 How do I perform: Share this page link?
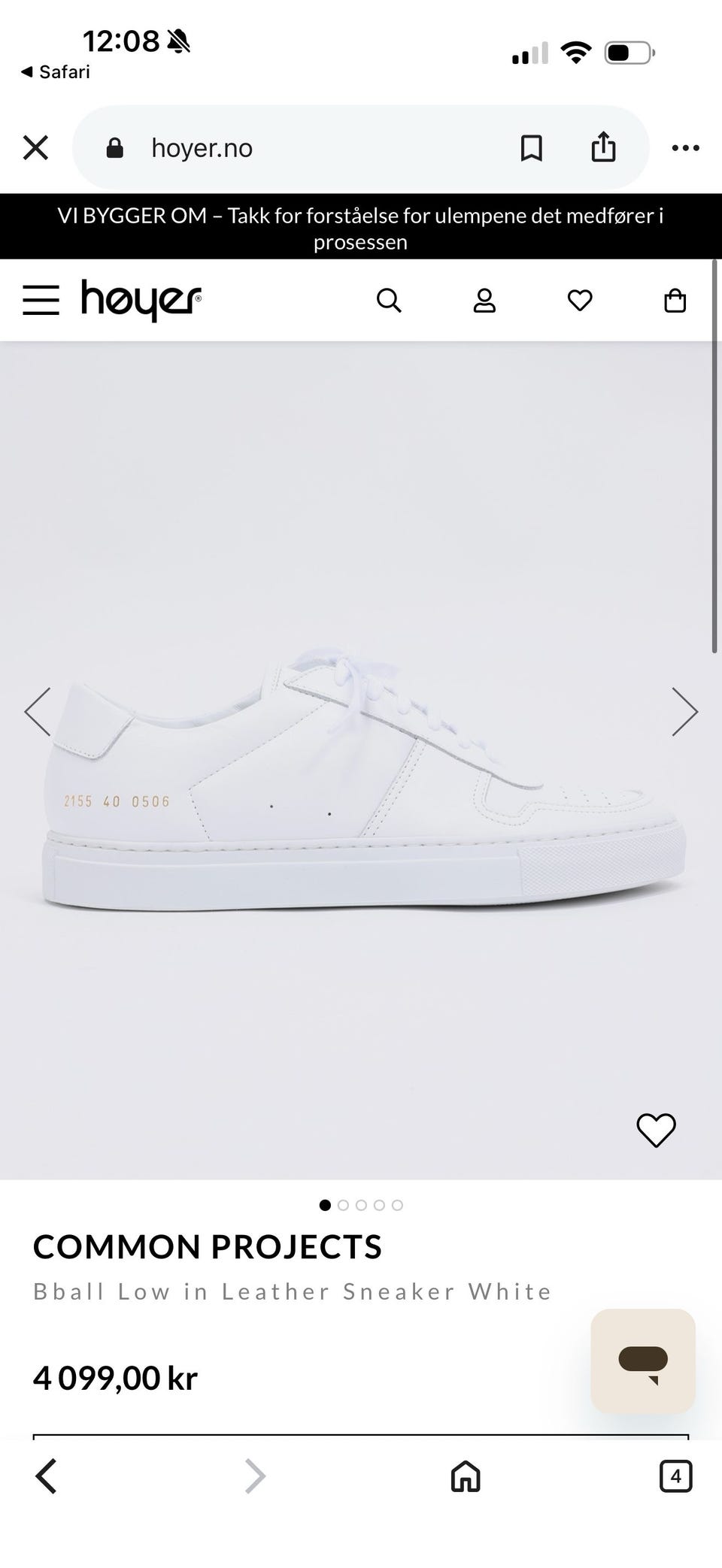(x=603, y=147)
